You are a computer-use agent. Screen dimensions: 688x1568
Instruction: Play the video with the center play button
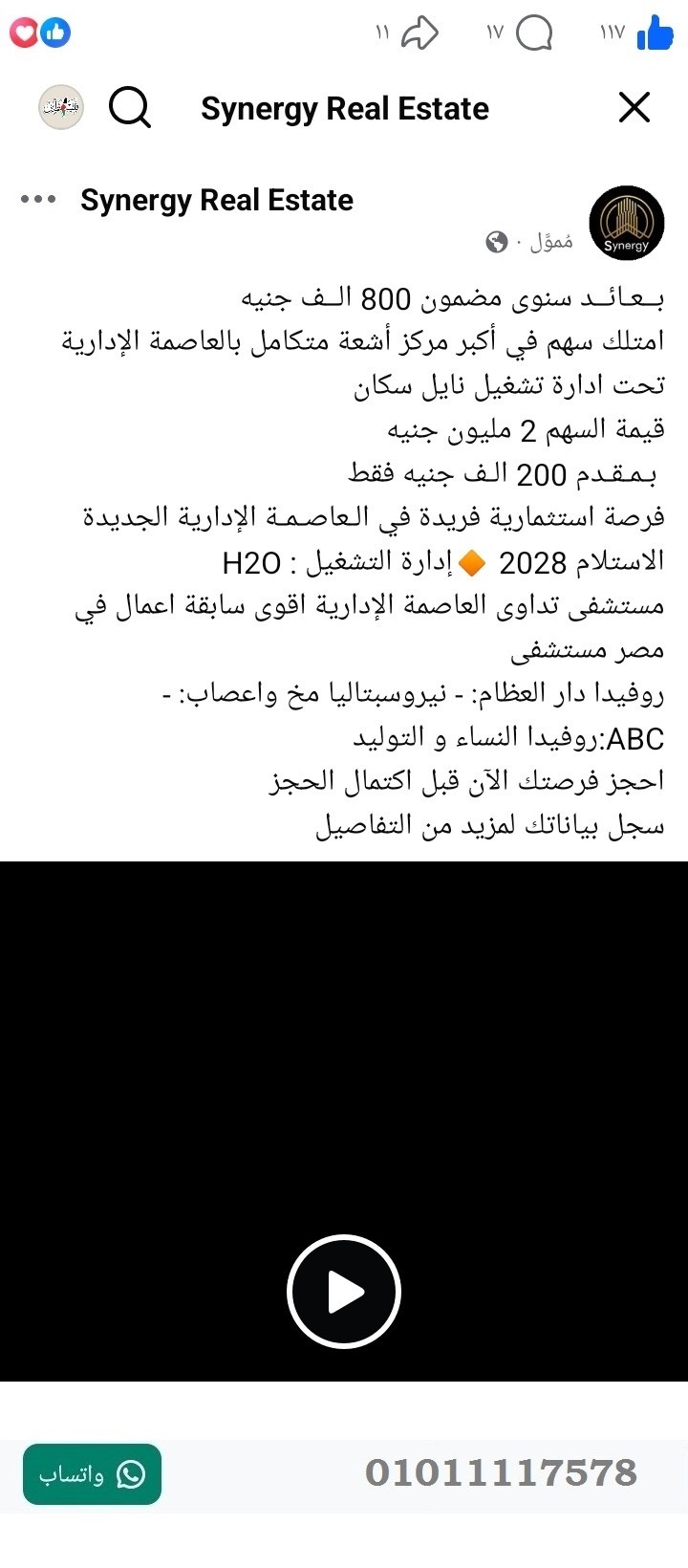coord(344,1291)
